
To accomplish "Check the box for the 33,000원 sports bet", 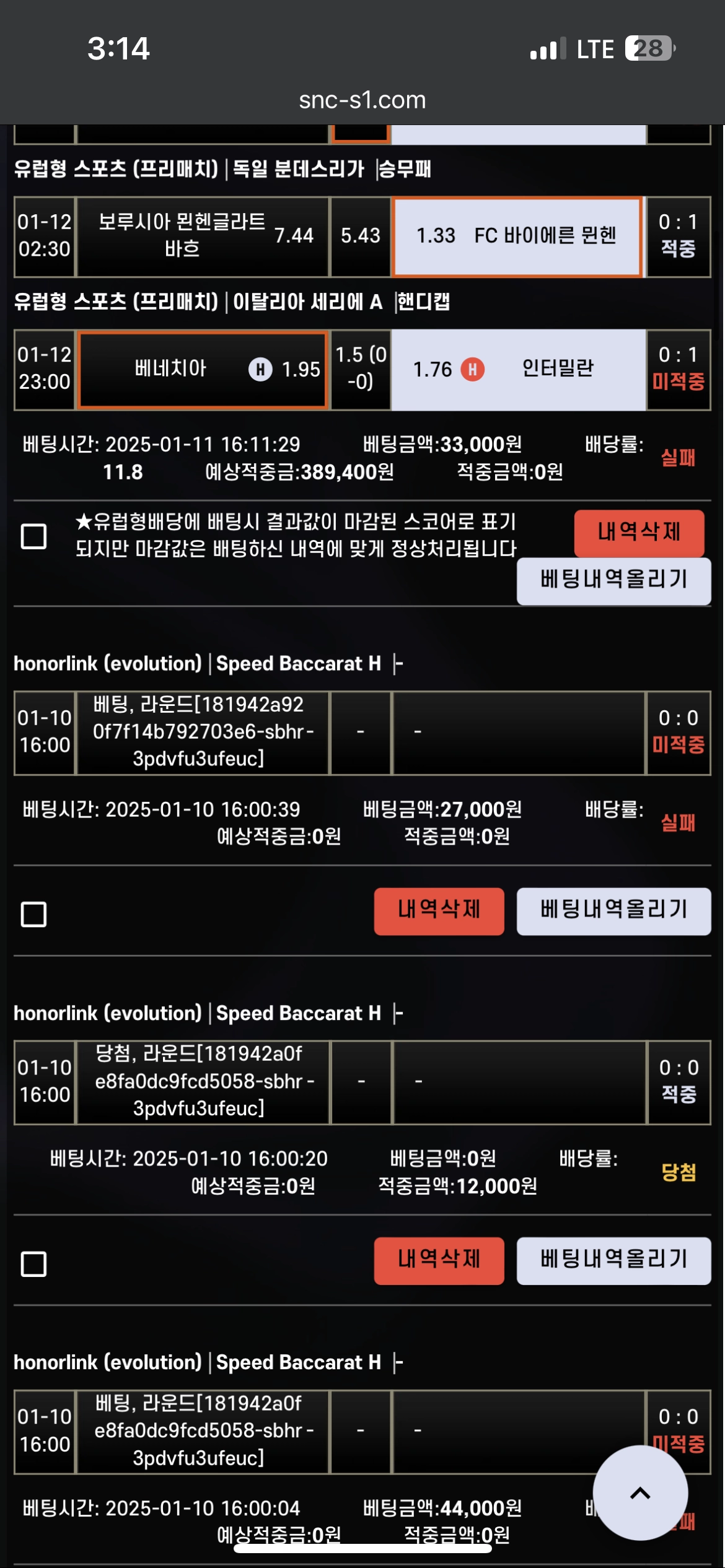I will tap(34, 536).
